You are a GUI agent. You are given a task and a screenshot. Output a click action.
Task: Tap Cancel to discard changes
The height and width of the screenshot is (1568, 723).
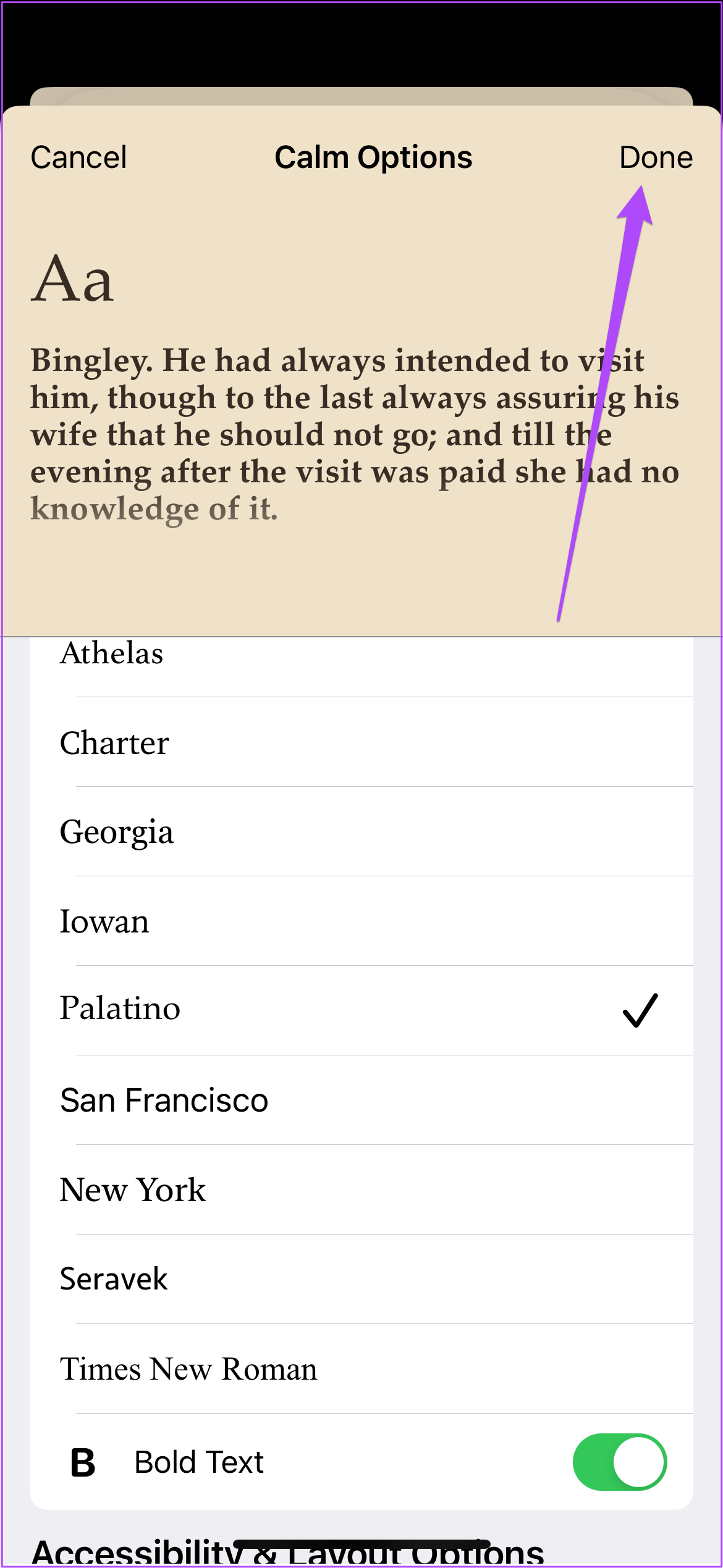pos(78,157)
